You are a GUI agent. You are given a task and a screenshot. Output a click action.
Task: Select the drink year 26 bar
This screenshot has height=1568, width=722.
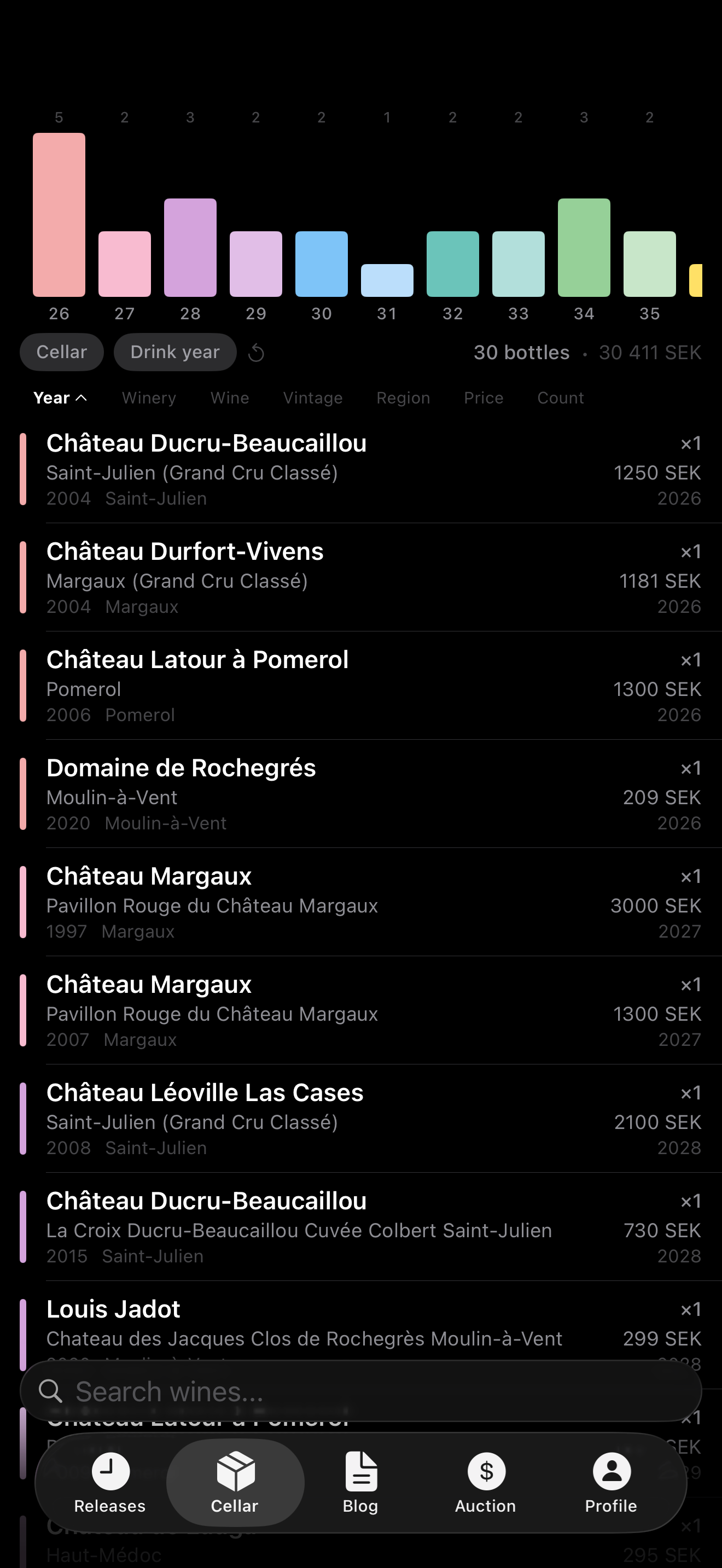59,215
